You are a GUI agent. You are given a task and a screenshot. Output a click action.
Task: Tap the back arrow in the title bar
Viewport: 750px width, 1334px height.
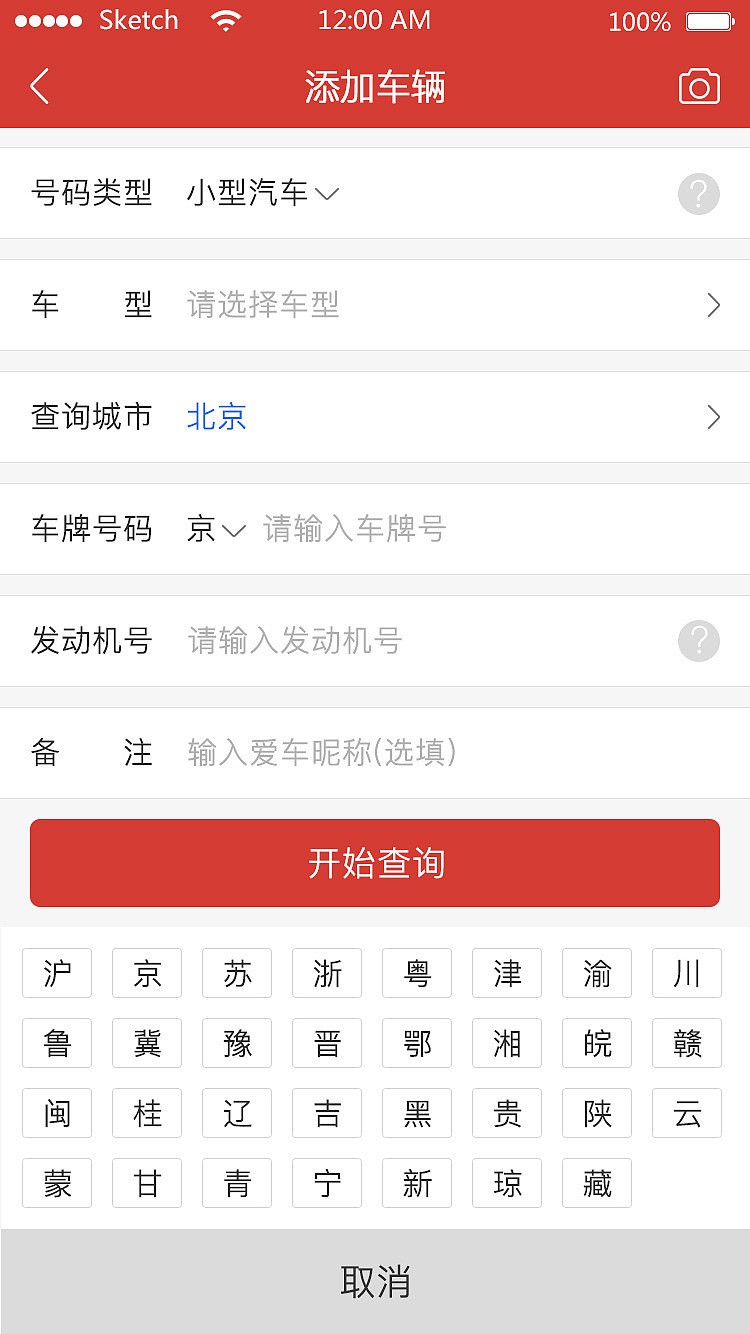(38, 87)
